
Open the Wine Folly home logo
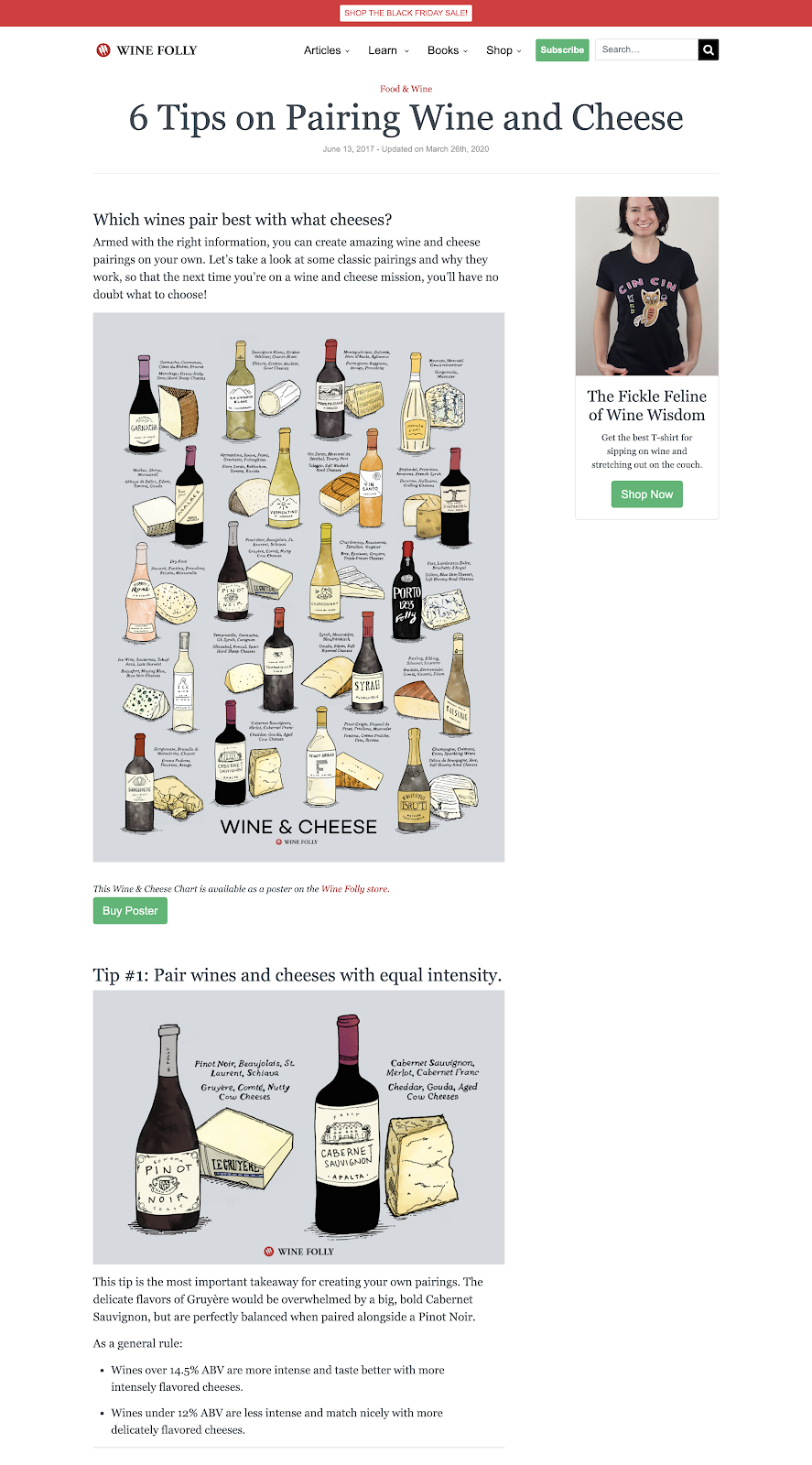click(146, 50)
